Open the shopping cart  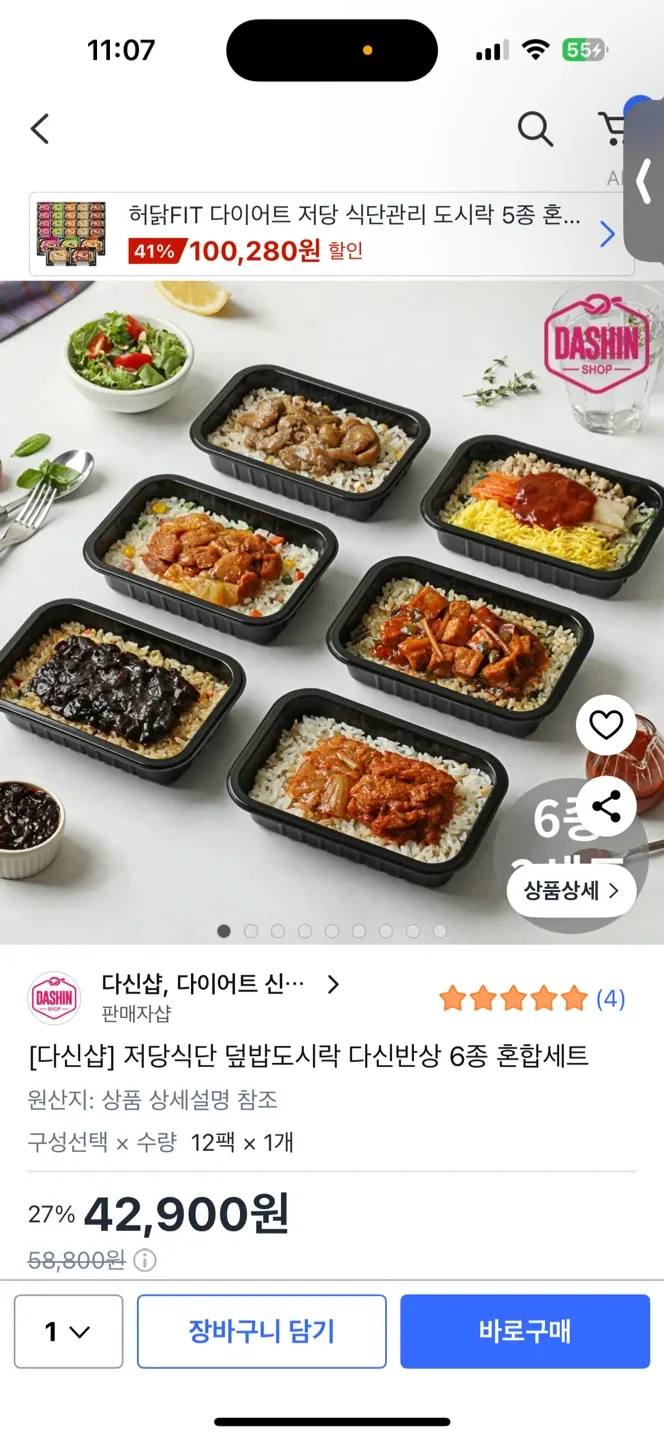[x=612, y=130]
